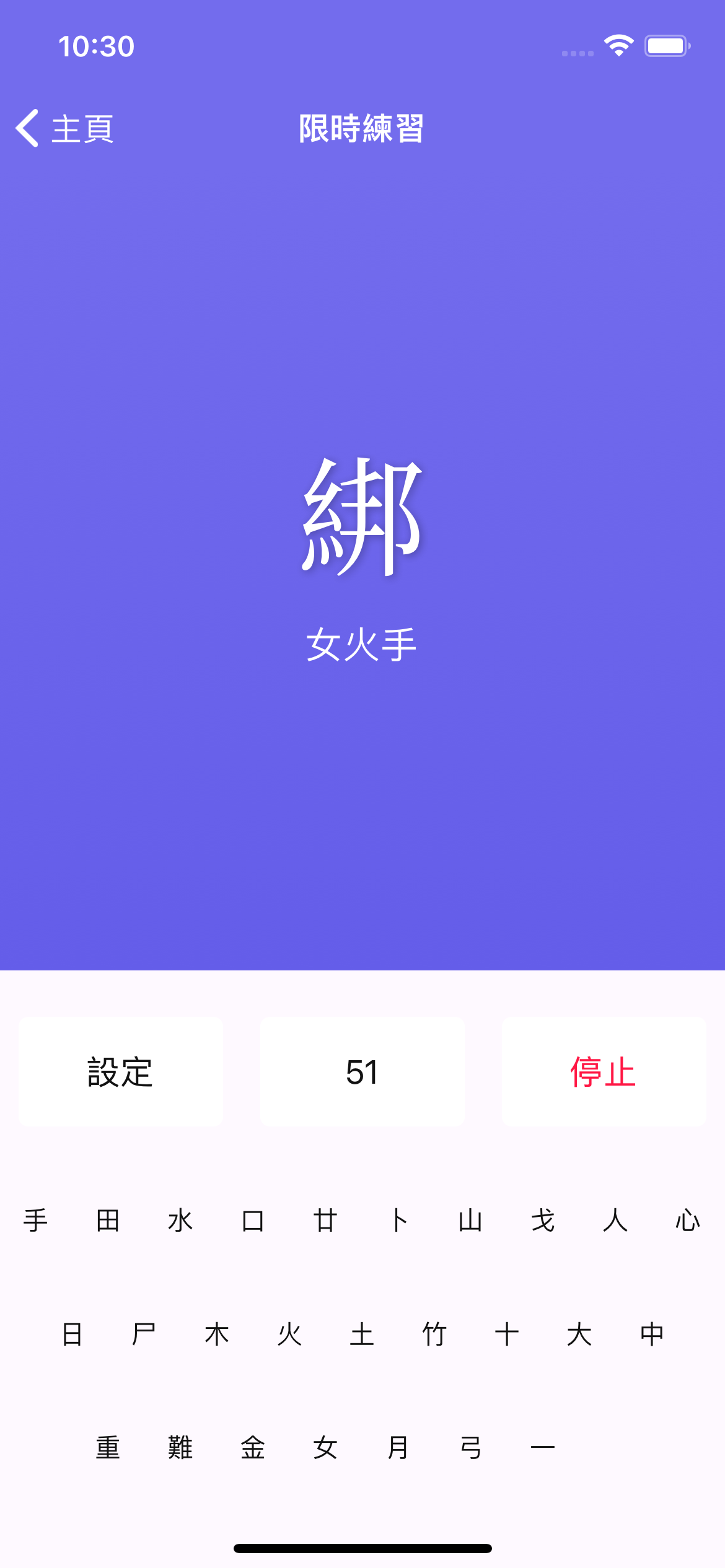Select the 水 key
725x1568 pixels.
coord(180,1221)
